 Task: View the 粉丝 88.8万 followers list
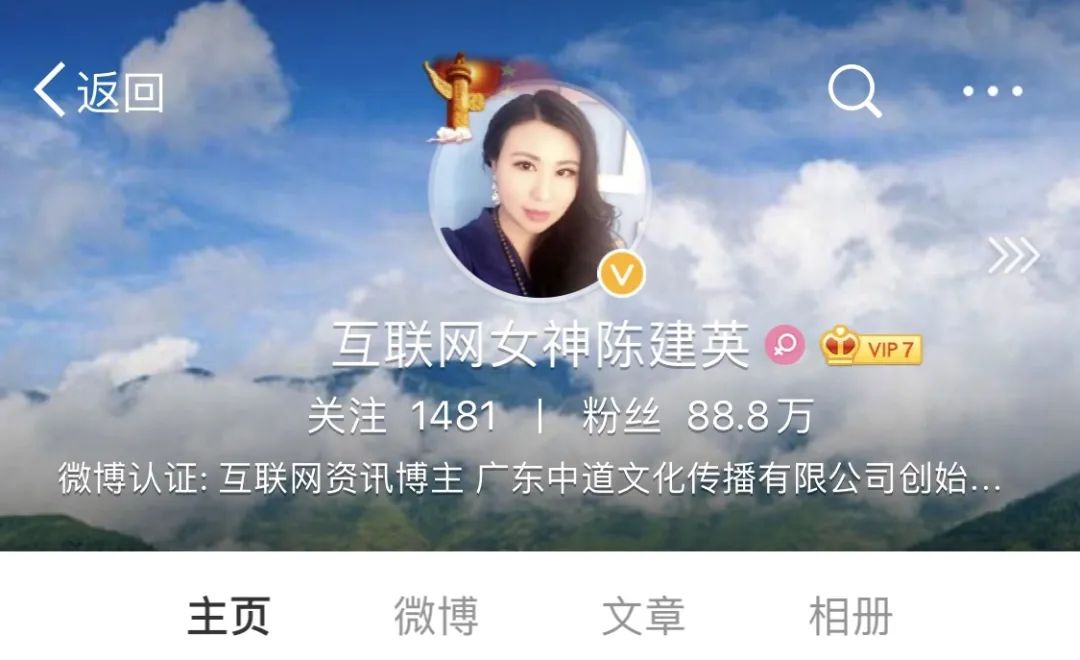pyautogui.click(x=697, y=417)
